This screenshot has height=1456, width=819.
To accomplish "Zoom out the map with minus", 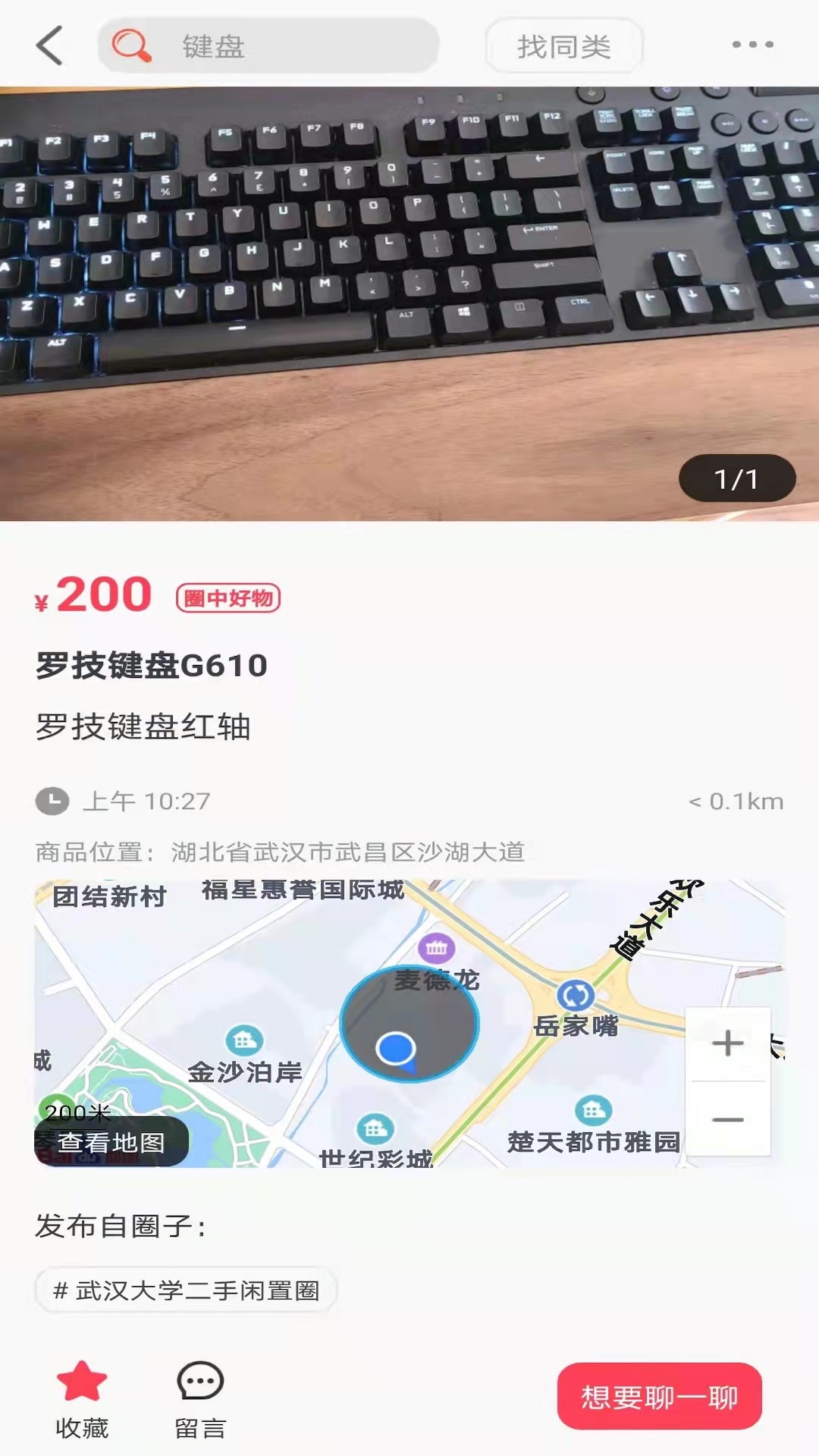I will pos(728,1119).
